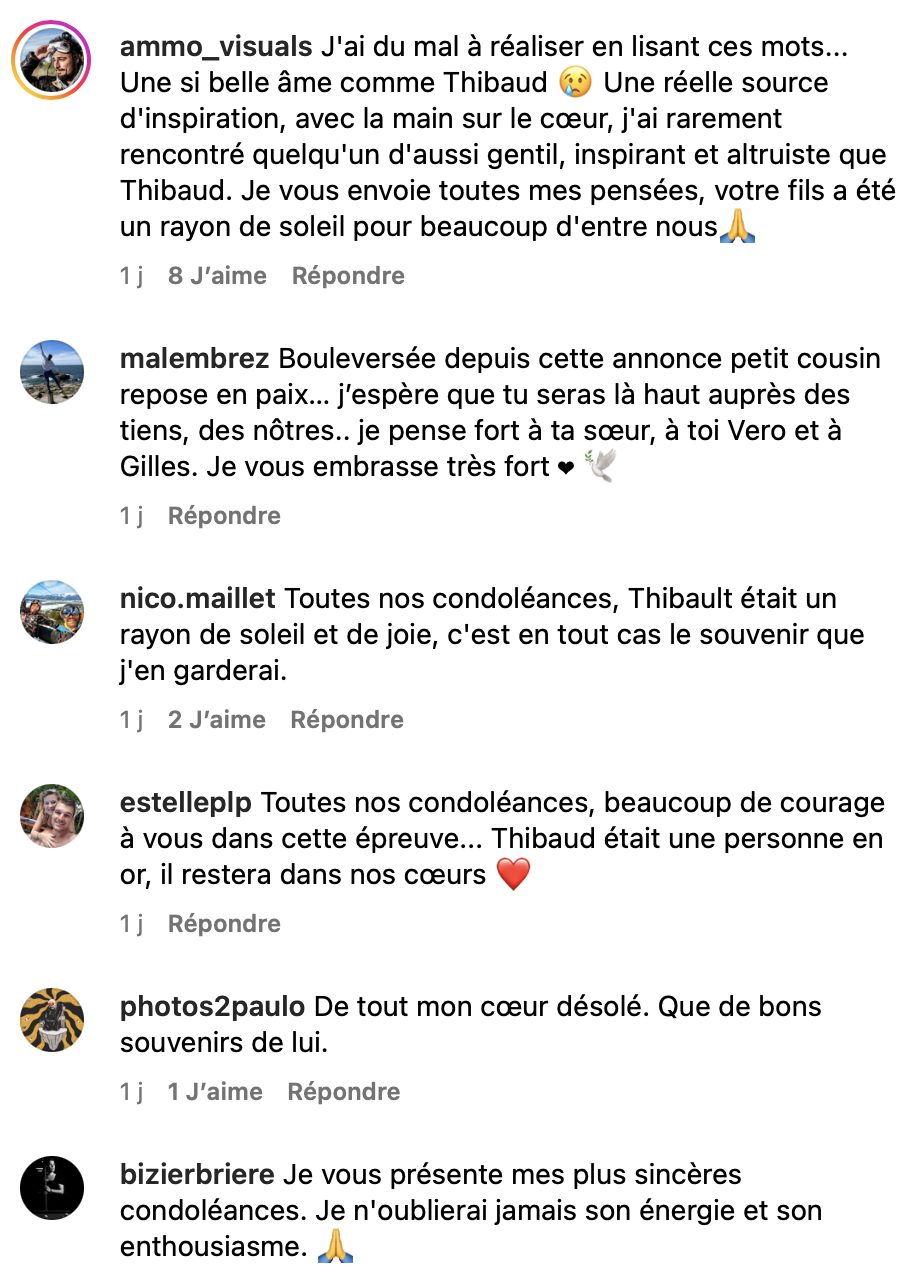View the 8 likes on ammo_visuals' comment
Image resolution: width=912 pixels, height=1282 pixels.
pyautogui.click(x=217, y=276)
